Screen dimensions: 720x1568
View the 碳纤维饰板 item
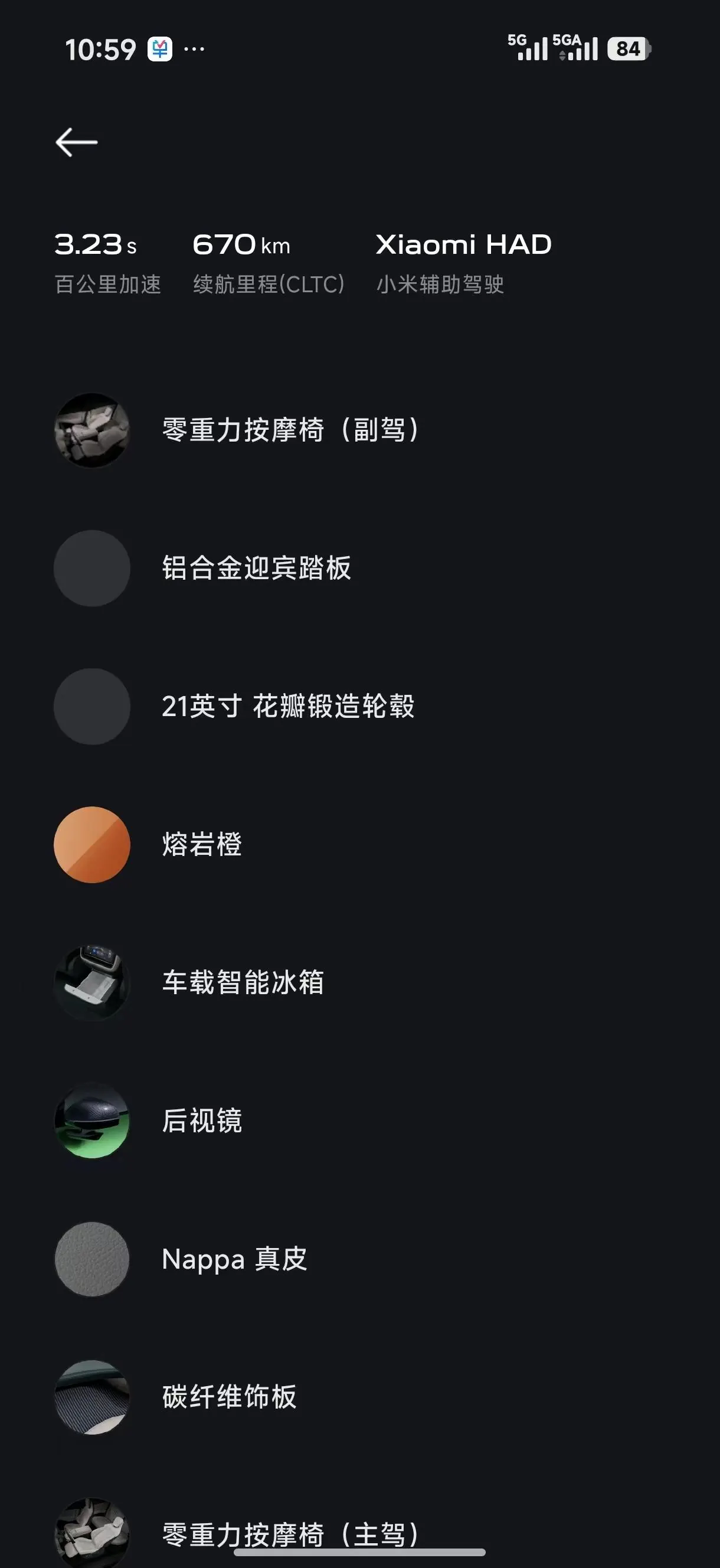point(359,1397)
